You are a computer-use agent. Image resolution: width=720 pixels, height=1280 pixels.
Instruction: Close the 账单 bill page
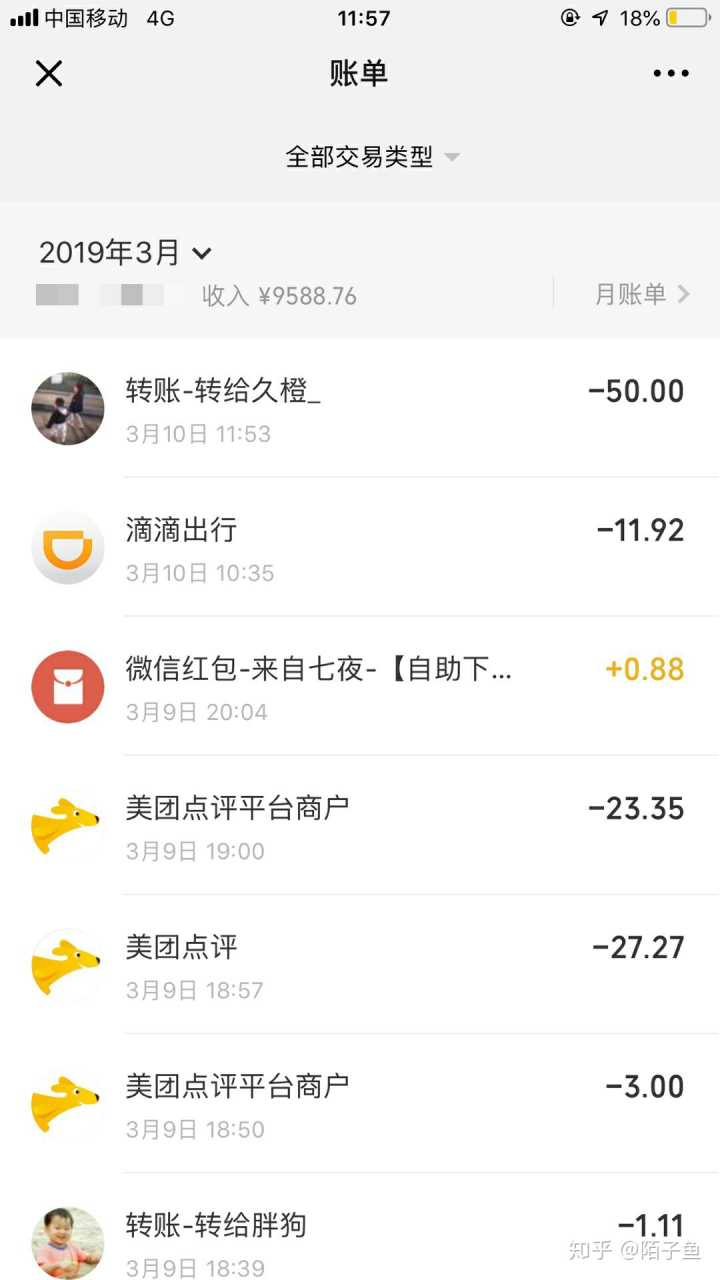point(49,73)
